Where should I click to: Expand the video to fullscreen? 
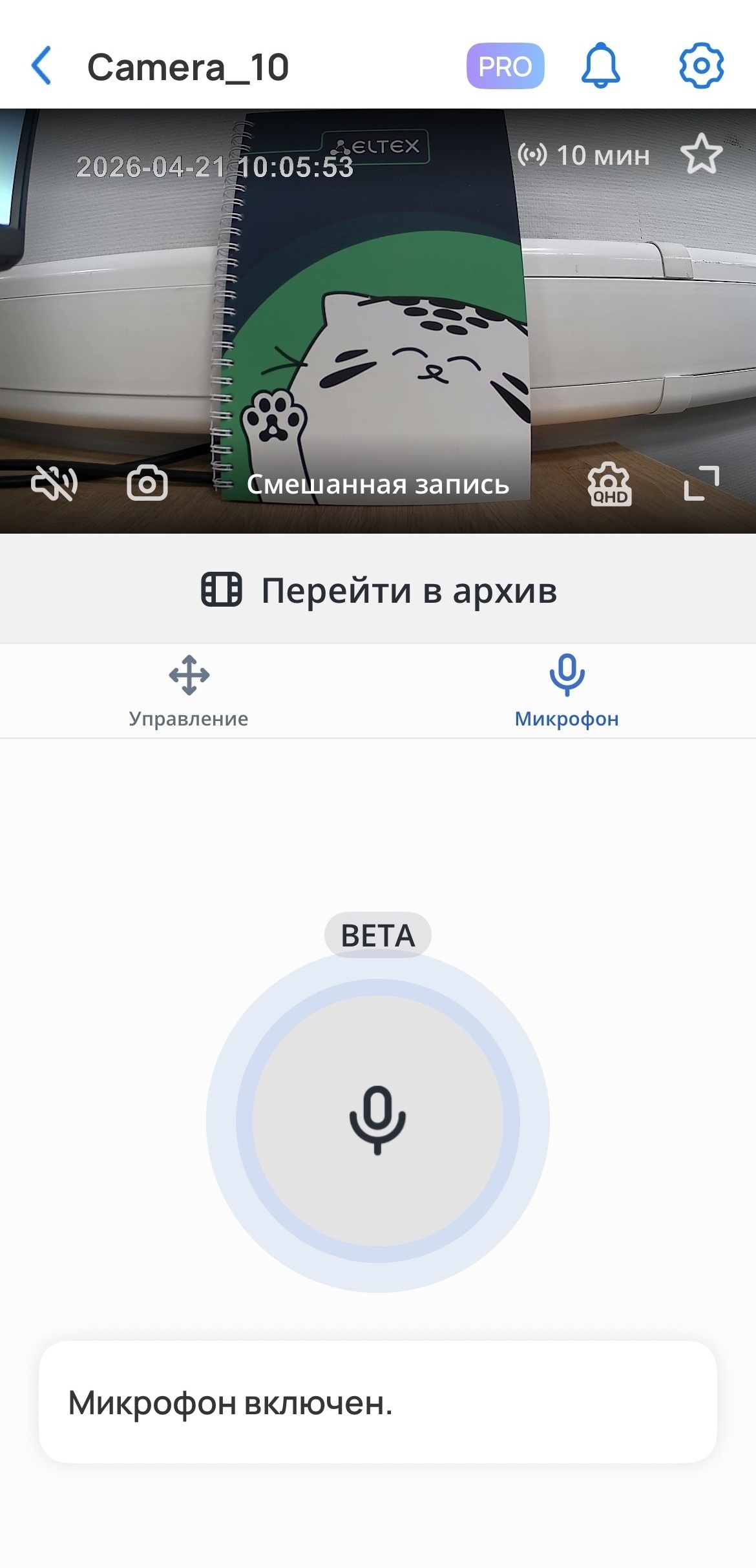(x=701, y=483)
